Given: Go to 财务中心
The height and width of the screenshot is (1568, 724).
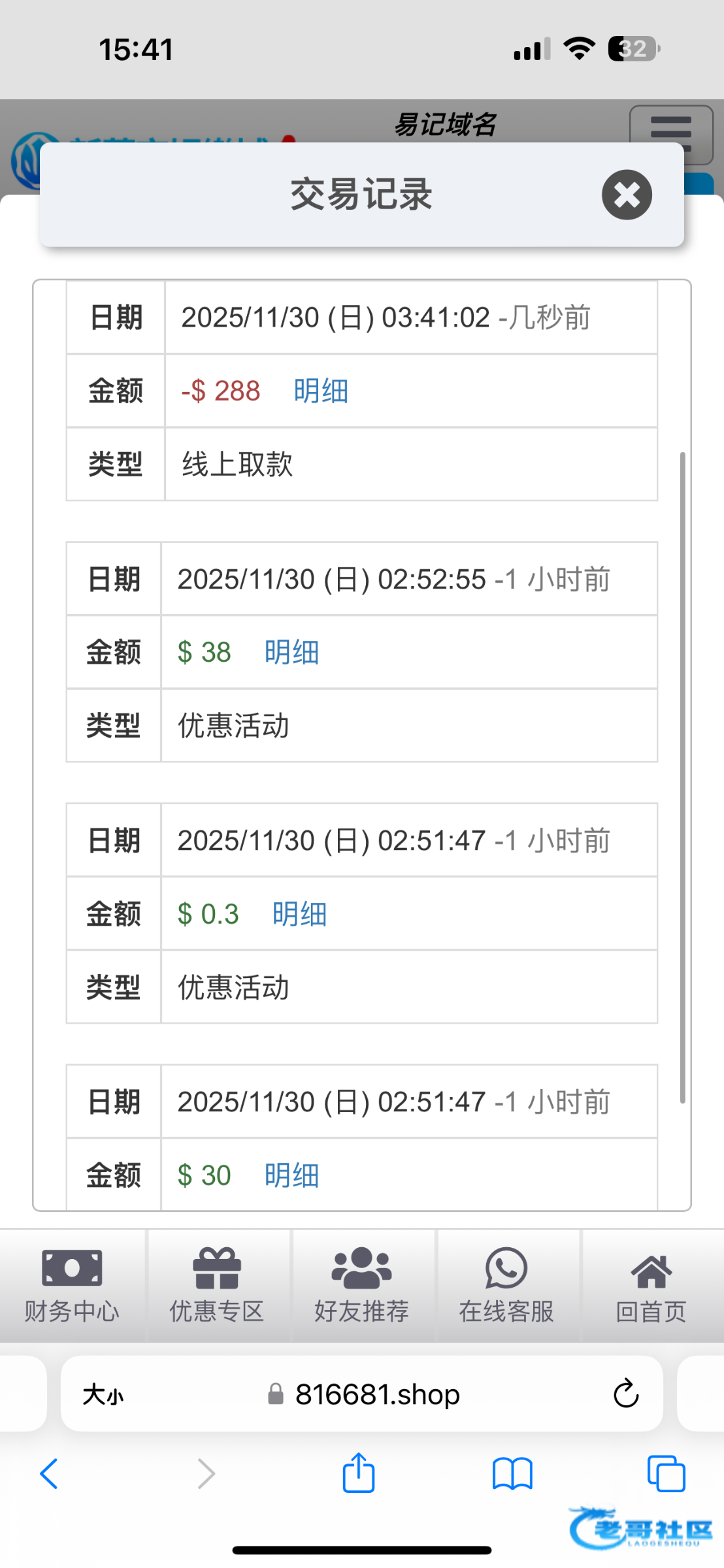Looking at the screenshot, I should [x=72, y=1285].
